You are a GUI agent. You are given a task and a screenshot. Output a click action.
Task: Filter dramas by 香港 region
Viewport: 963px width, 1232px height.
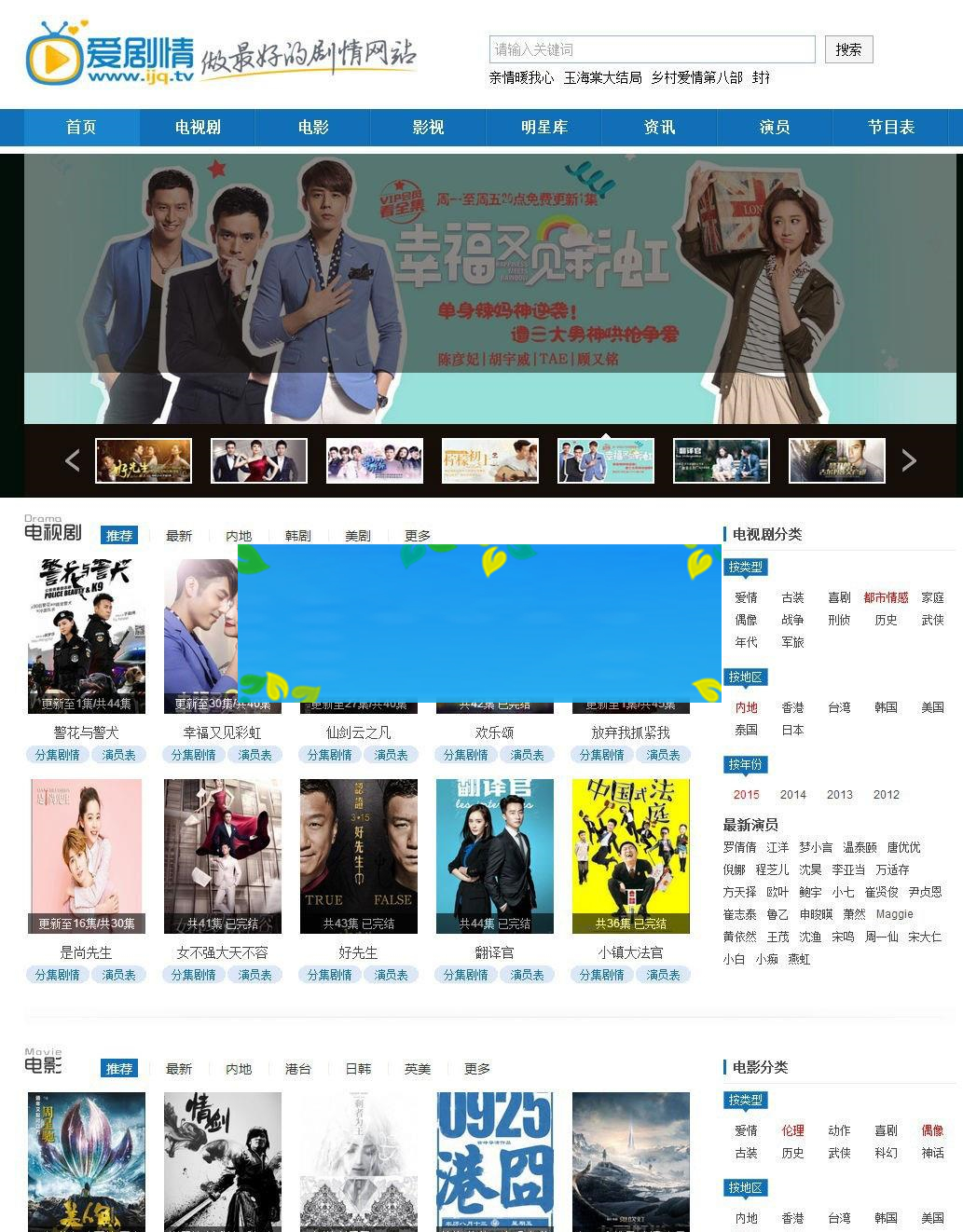click(792, 707)
